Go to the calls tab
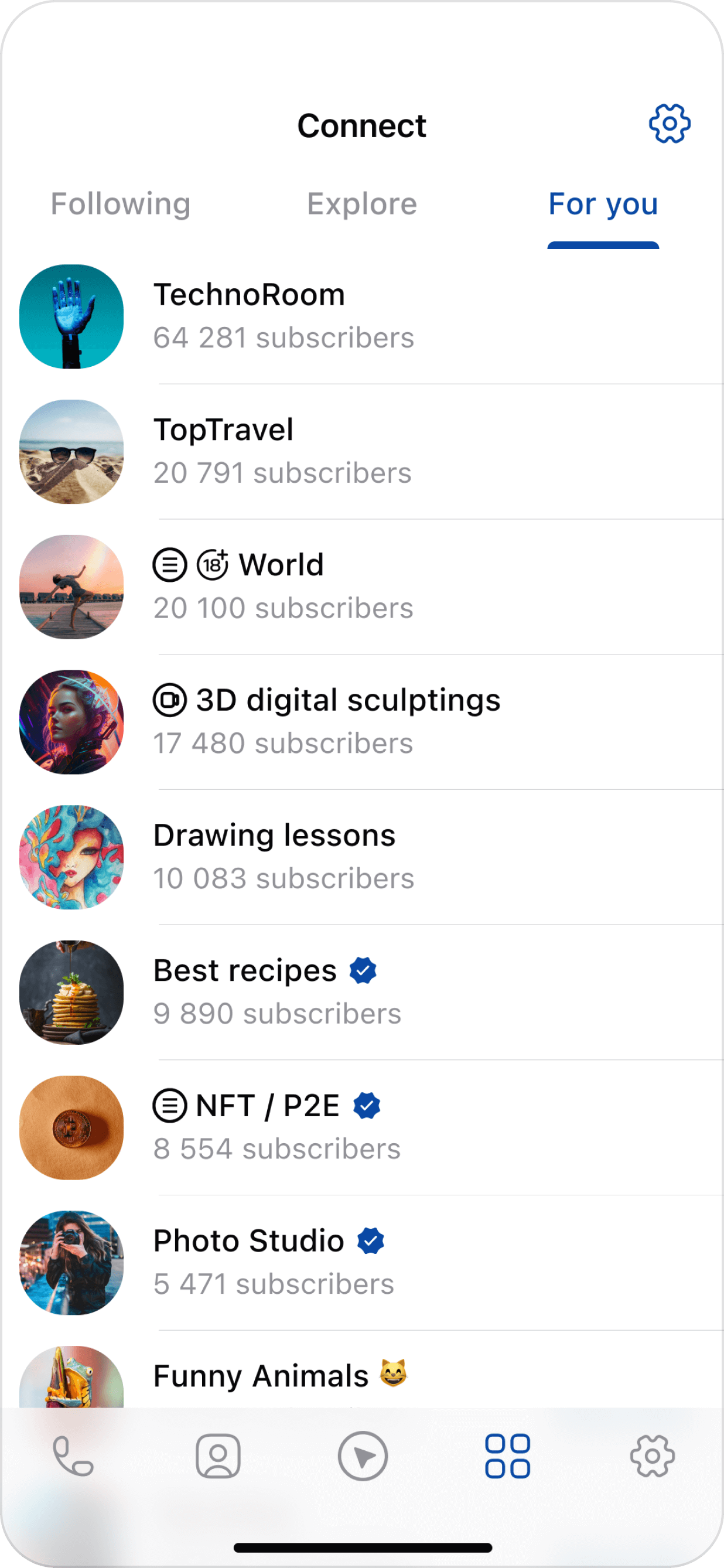The image size is (724, 1568). click(x=73, y=1456)
